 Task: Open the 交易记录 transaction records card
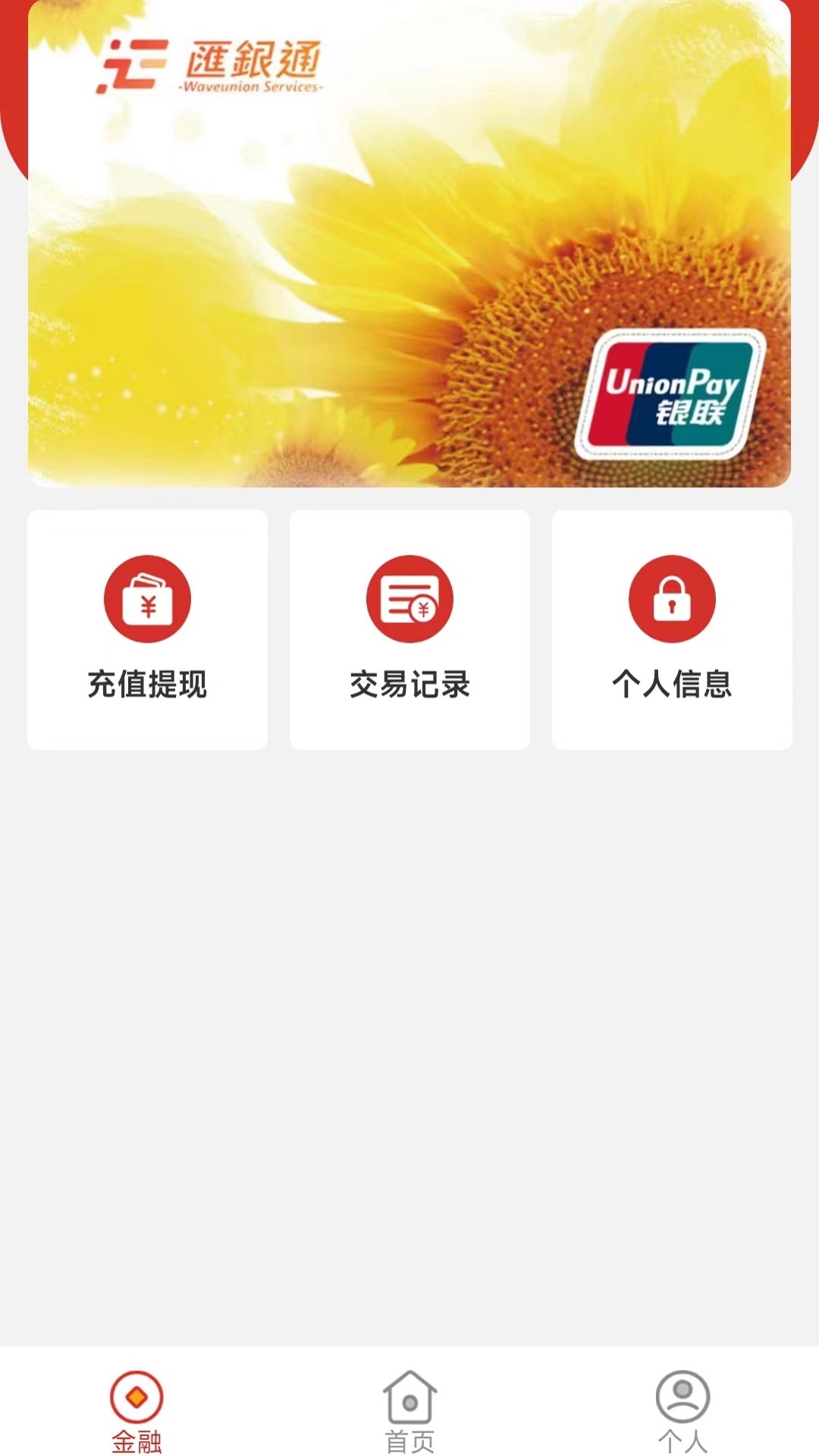click(x=409, y=629)
